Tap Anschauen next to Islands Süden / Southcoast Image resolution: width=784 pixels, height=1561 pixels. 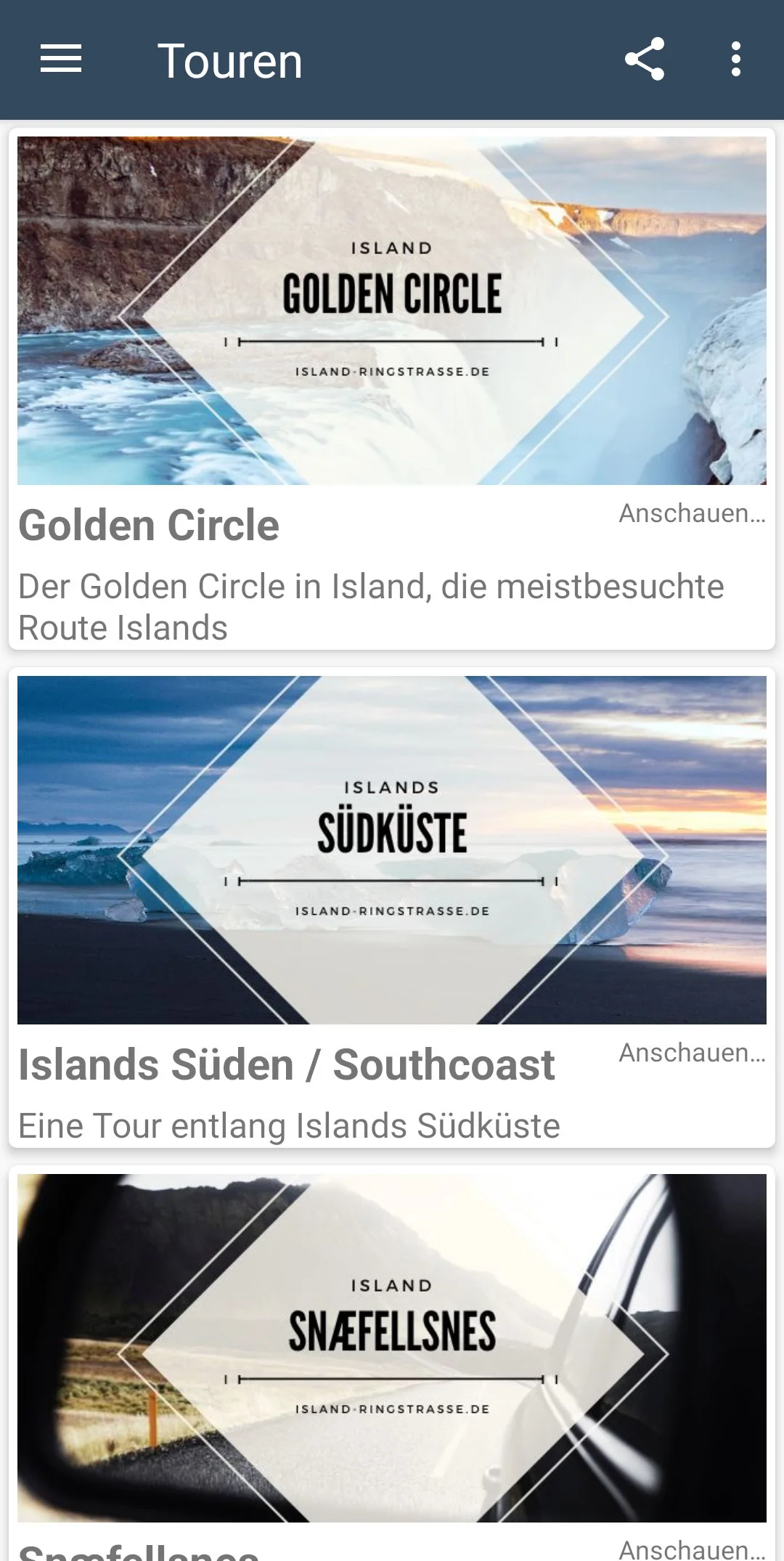692,1053
